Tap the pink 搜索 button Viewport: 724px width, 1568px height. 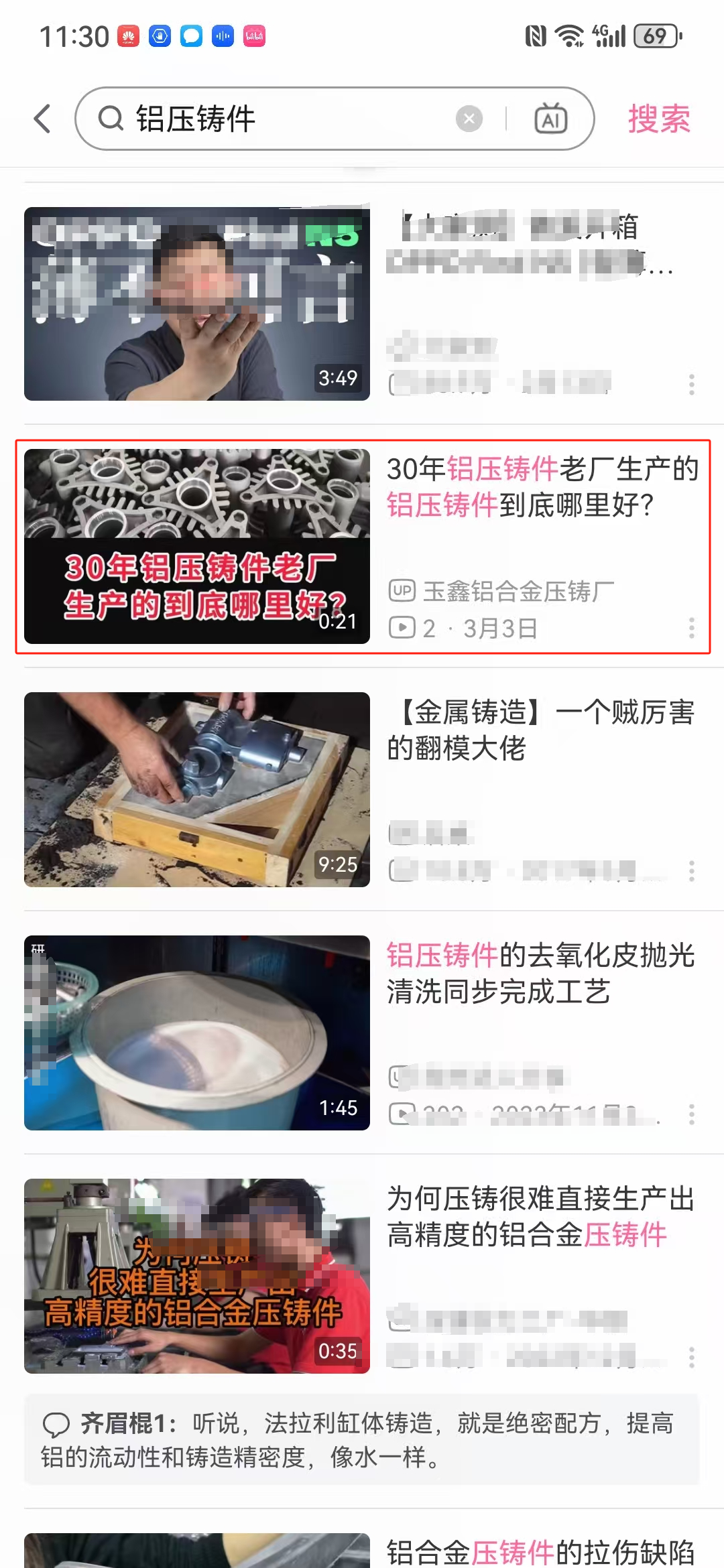coord(658,119)
